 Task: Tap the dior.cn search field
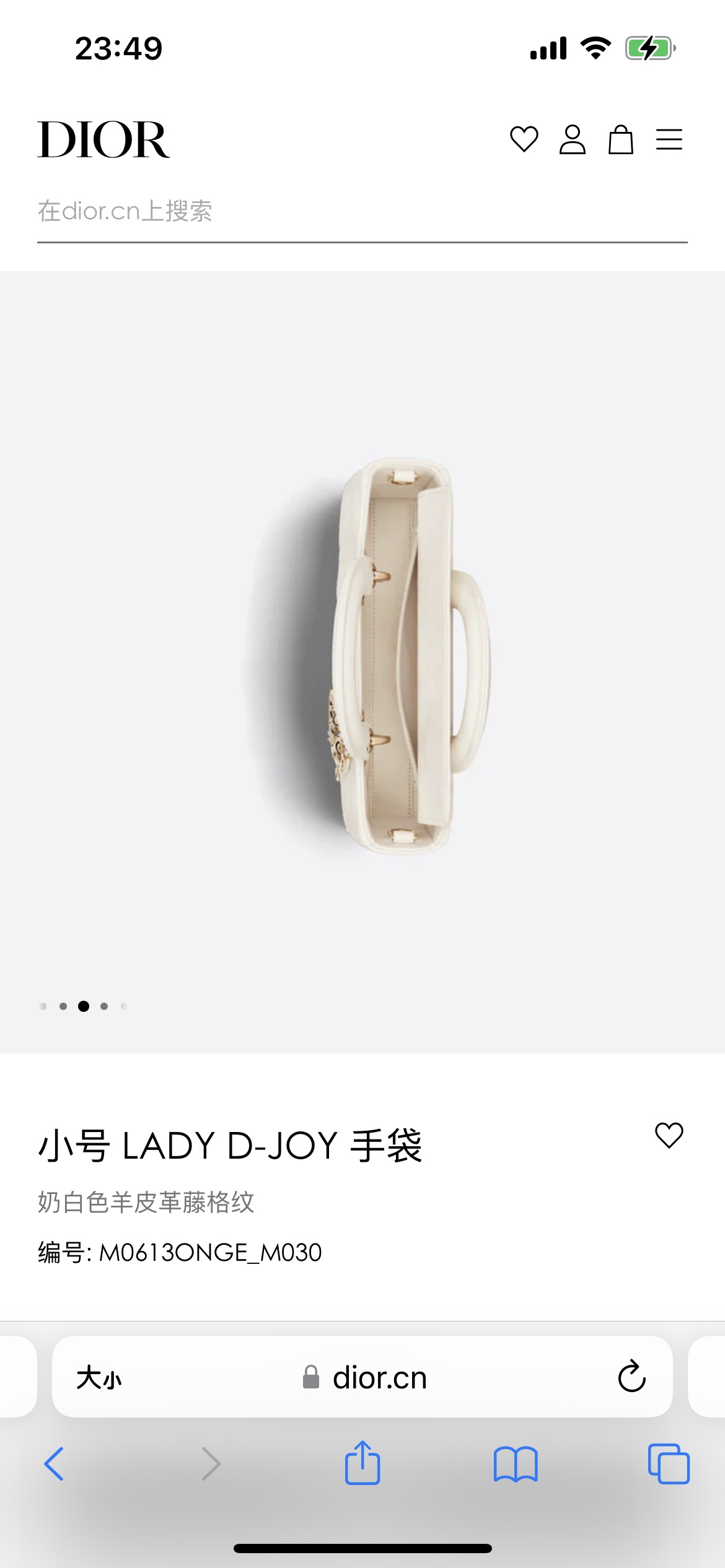point(362,212)
